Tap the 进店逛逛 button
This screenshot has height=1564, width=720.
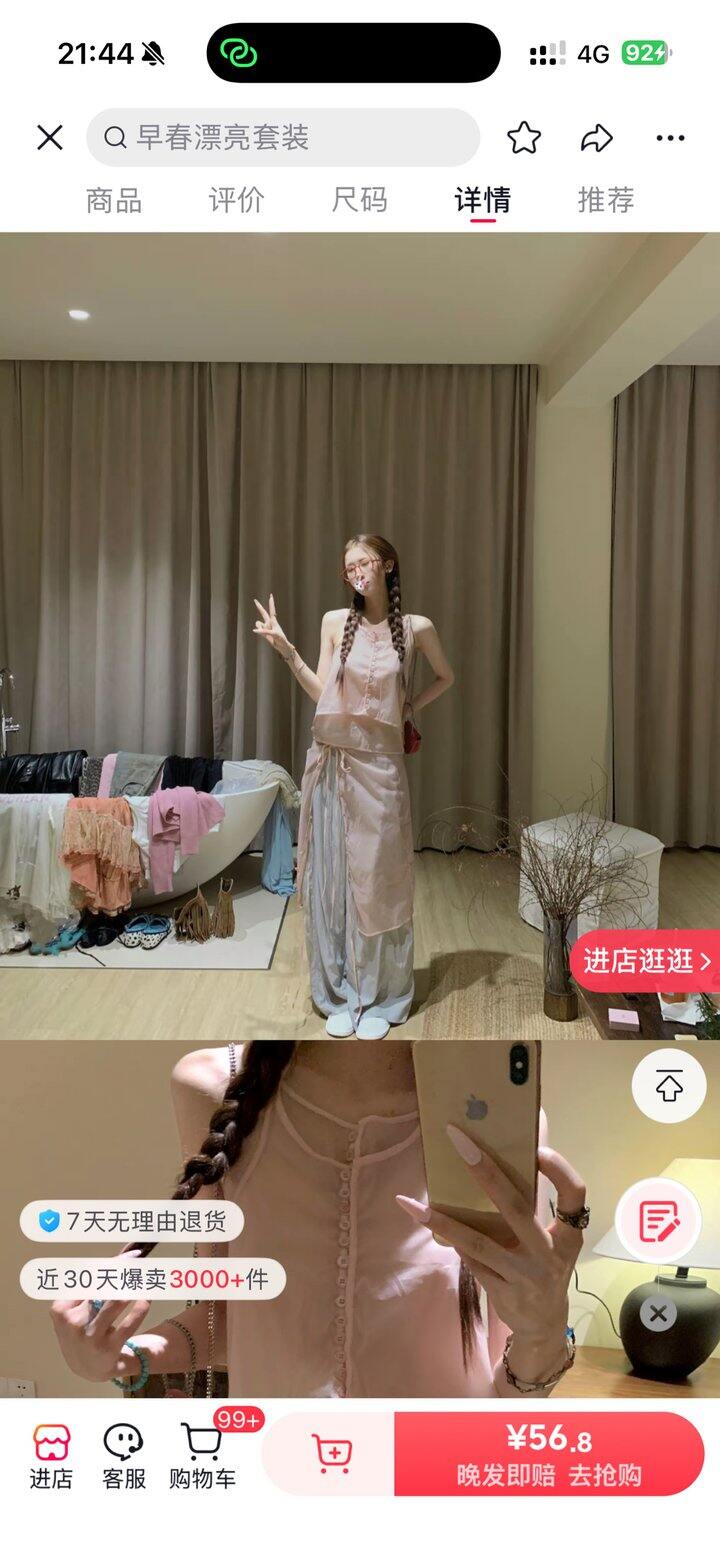point(646,961)
